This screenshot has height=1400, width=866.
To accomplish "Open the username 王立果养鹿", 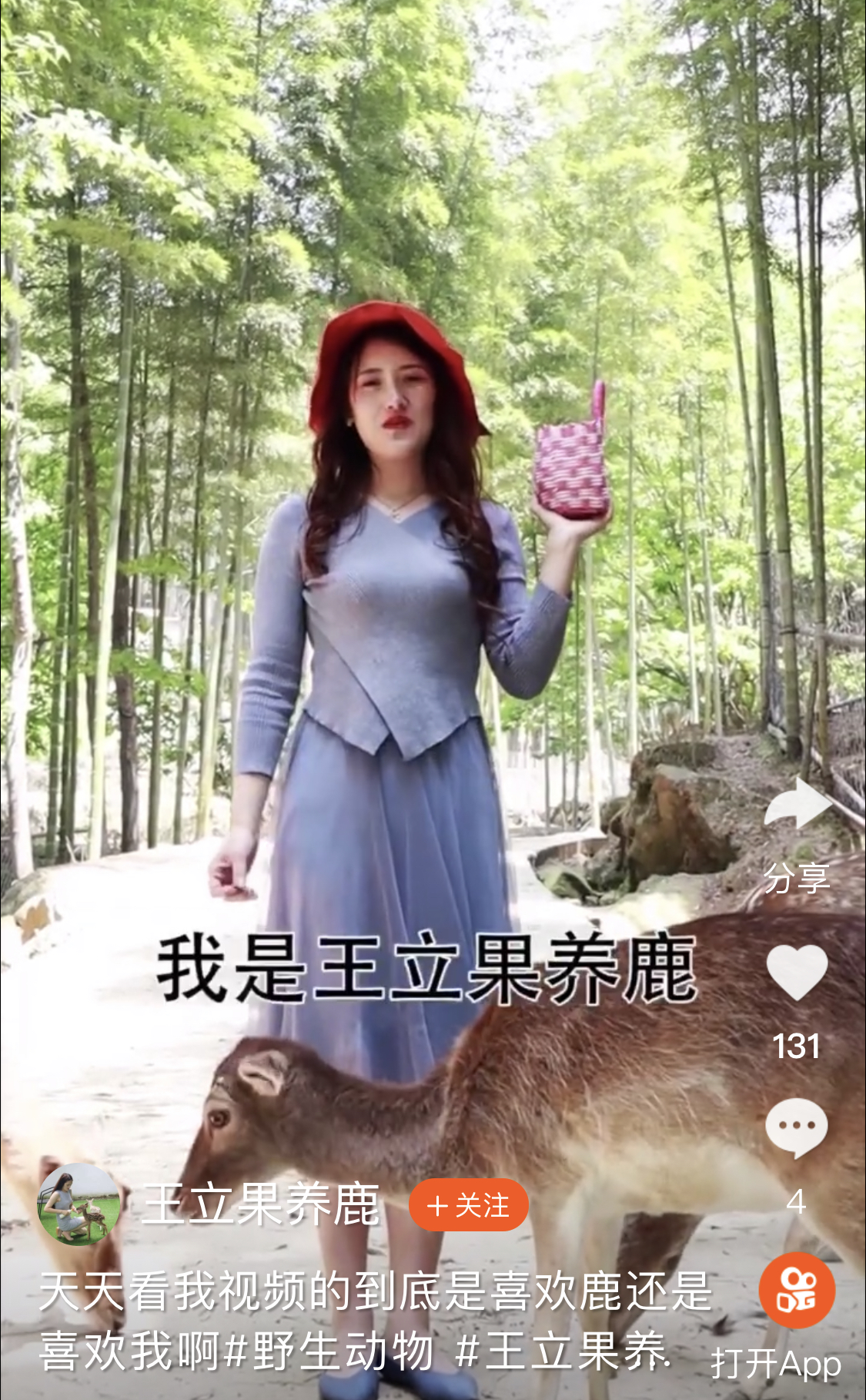I will 260,1205.
